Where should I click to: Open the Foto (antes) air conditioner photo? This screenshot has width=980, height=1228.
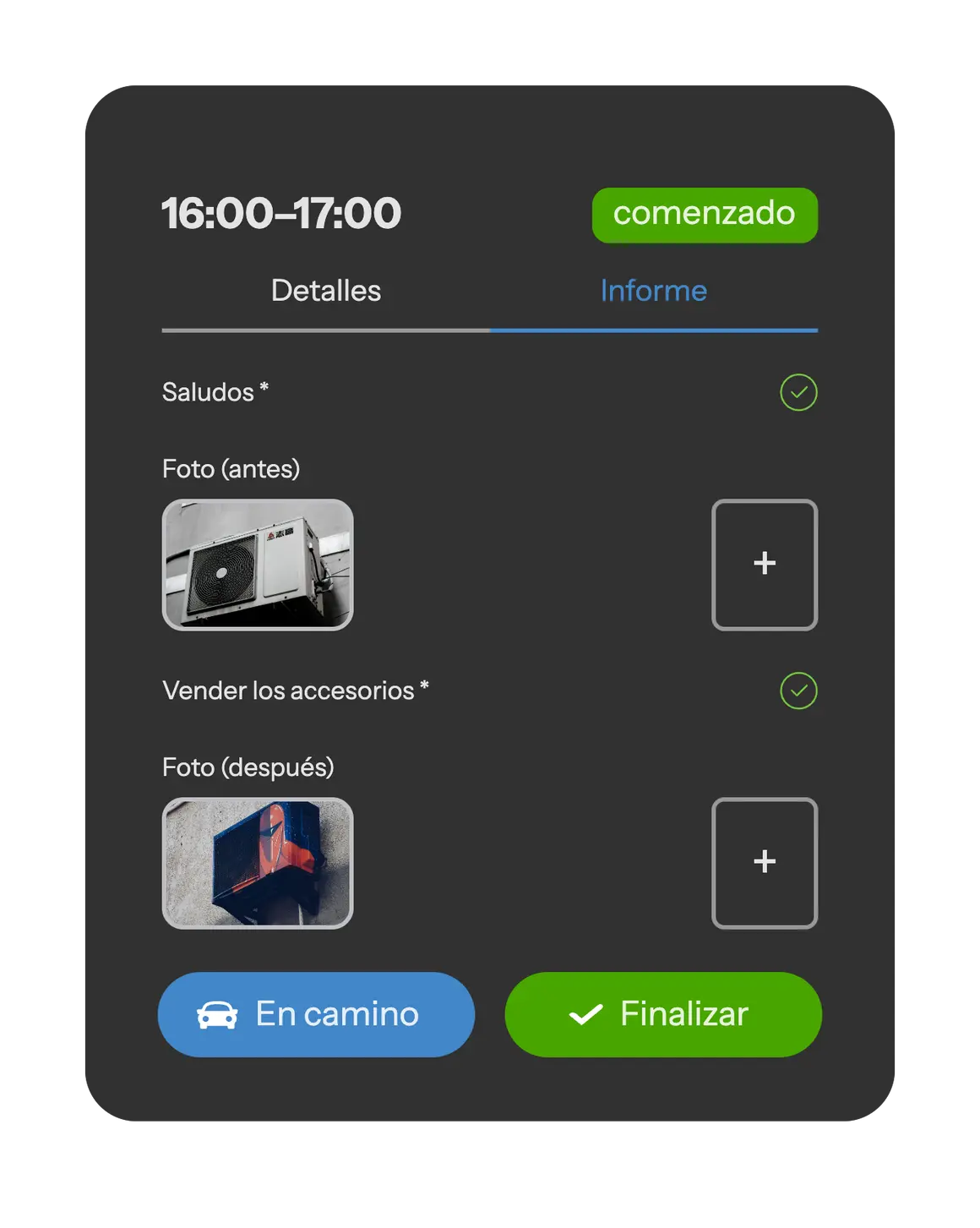(258, 565)
